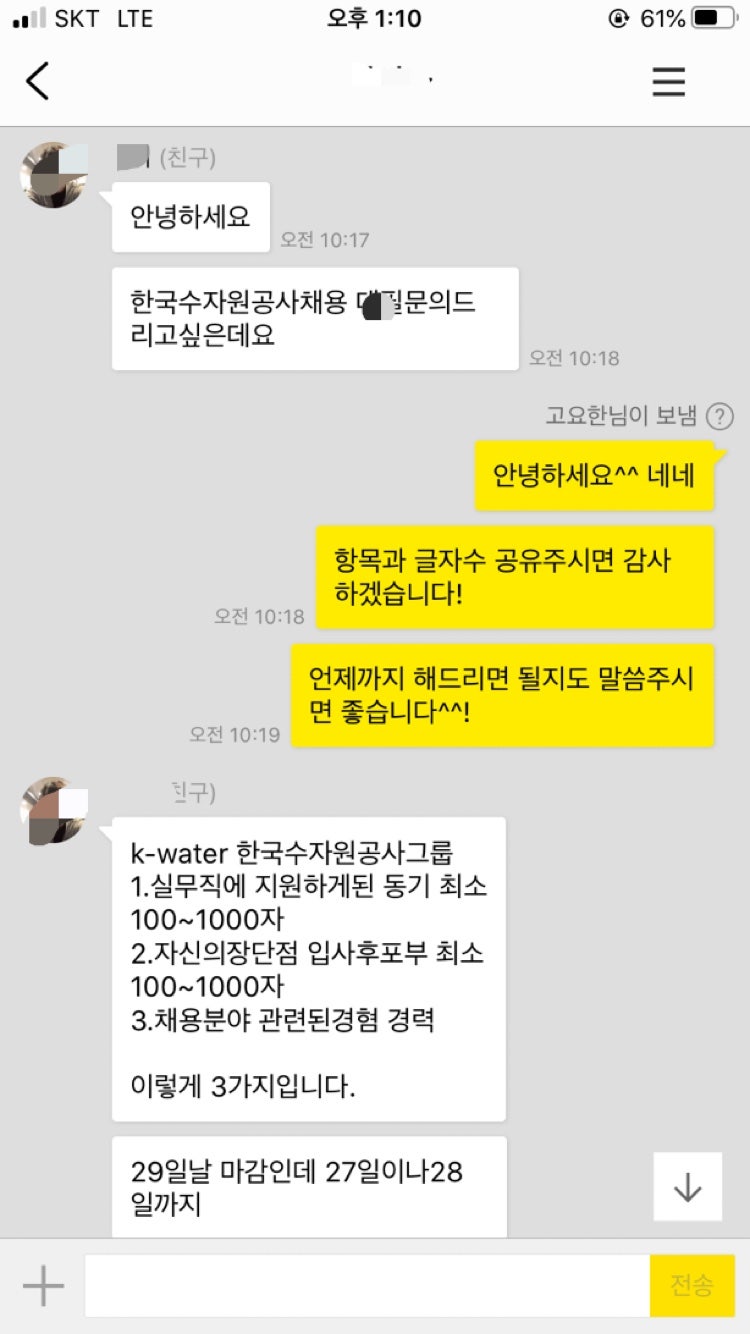Image resolution: width=750 pixels, height=1334 pixels.
Task: Open the chat room hamburger menu
Action: (669, 81)
